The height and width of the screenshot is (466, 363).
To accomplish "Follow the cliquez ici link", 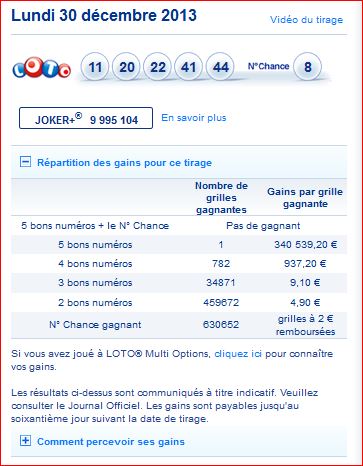I will 238,354.
